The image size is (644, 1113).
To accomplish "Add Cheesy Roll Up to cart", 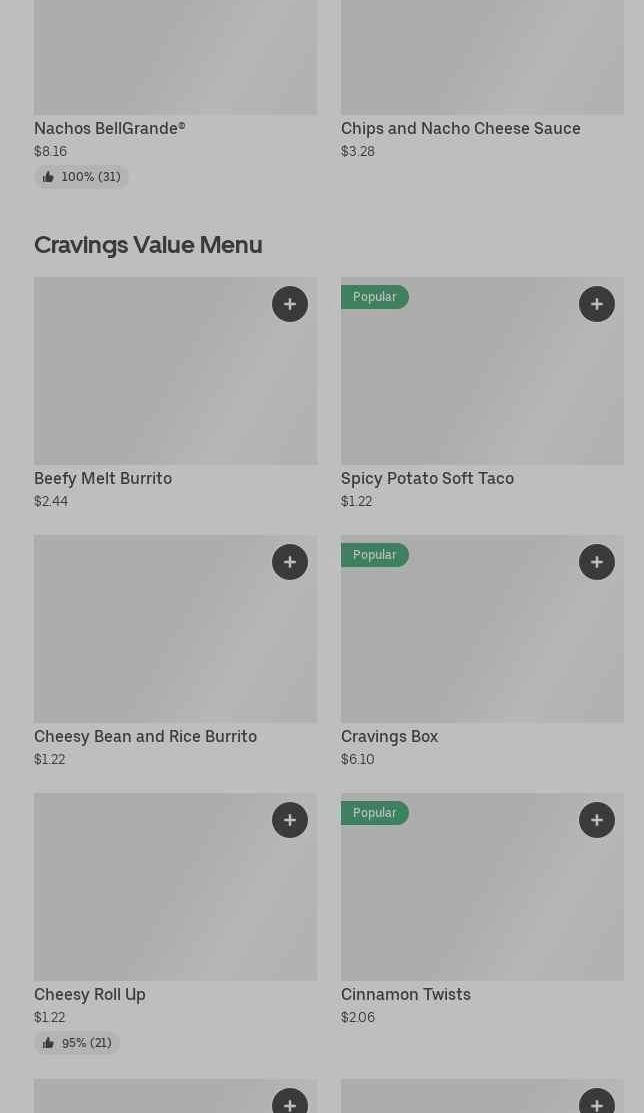I will 290,820.
